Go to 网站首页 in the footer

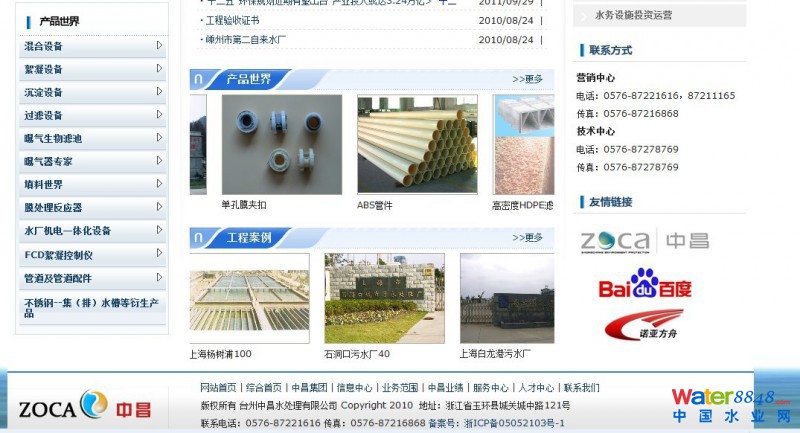pos(218,388)
